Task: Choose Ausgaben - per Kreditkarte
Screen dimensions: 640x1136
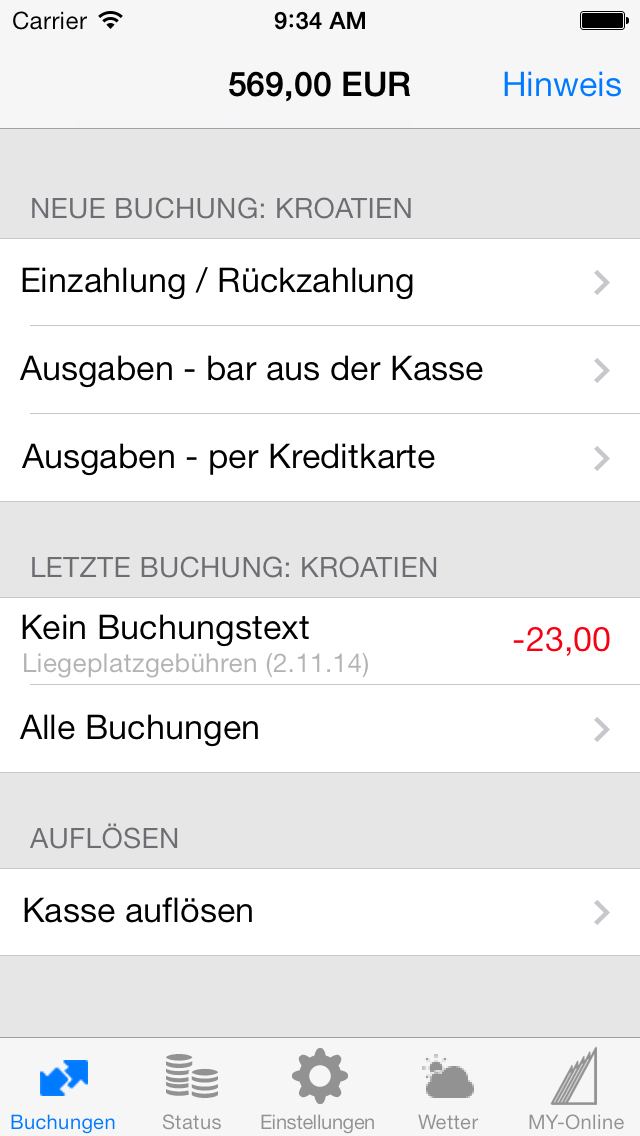Action: pos(320,458)
